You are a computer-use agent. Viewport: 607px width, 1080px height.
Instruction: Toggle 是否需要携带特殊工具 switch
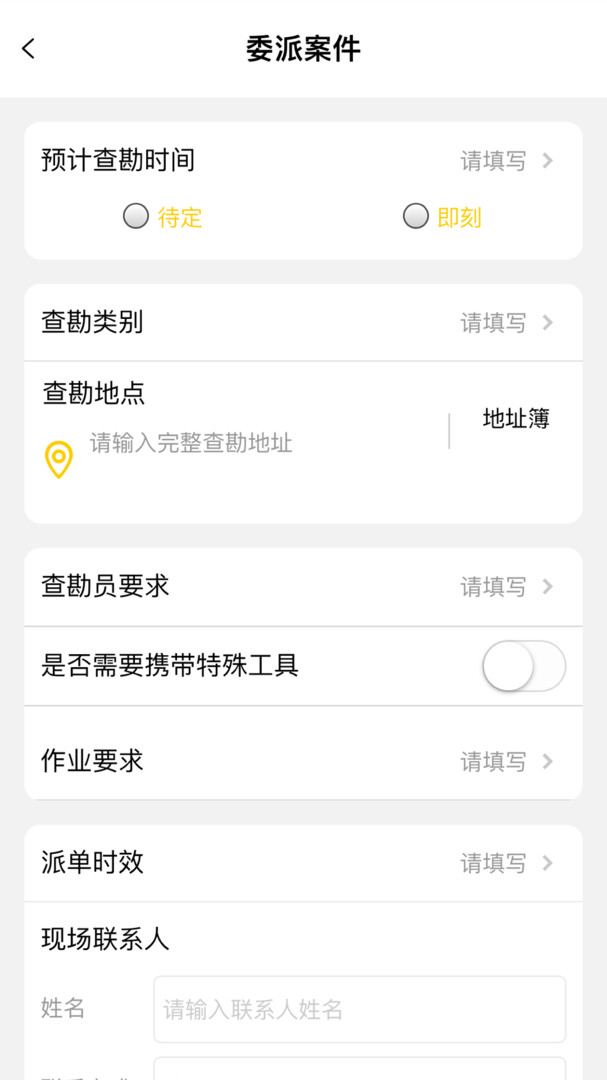coord(523,666)
